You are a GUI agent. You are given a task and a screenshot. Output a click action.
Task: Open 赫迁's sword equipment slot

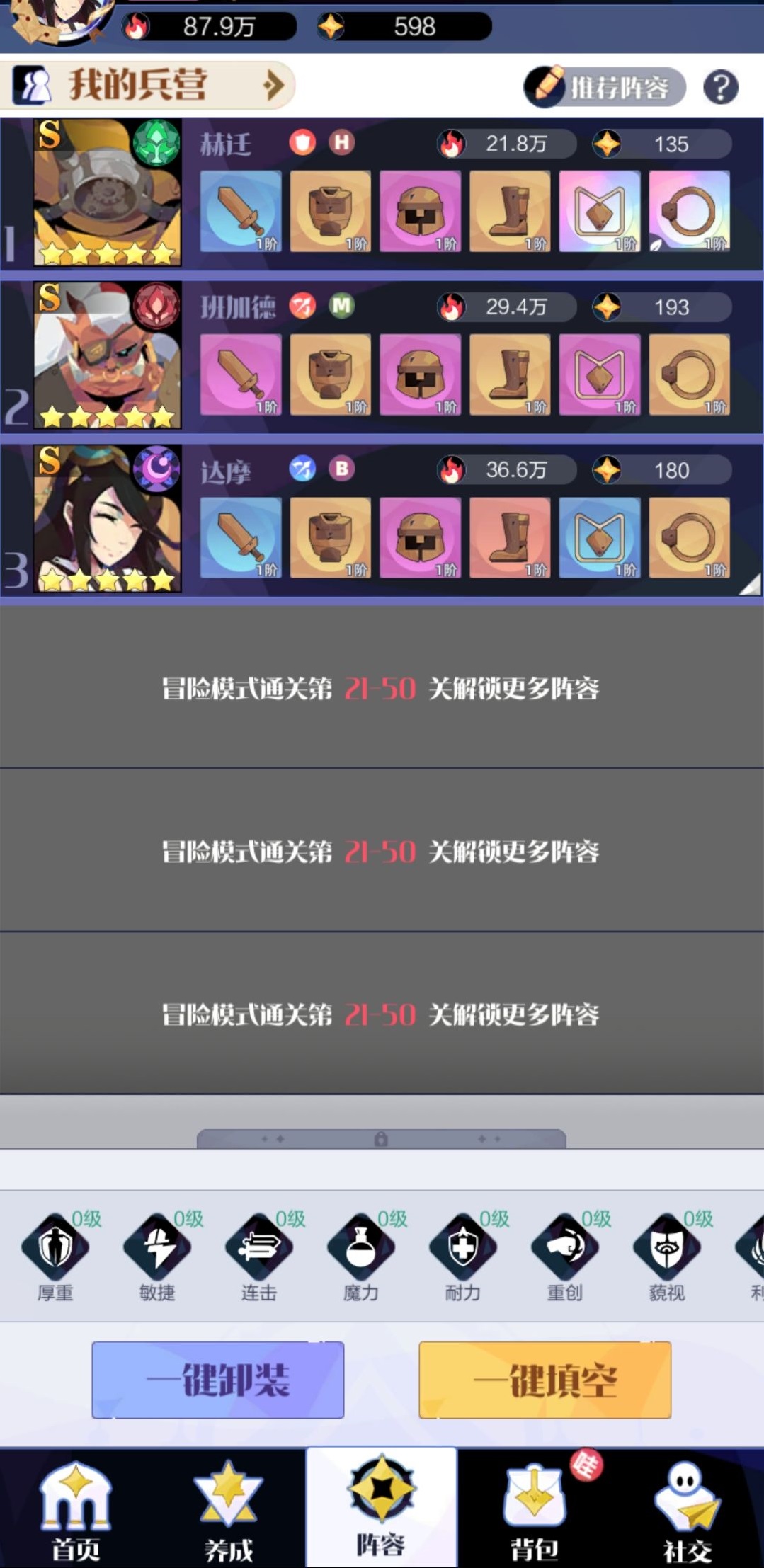(241, 211)
